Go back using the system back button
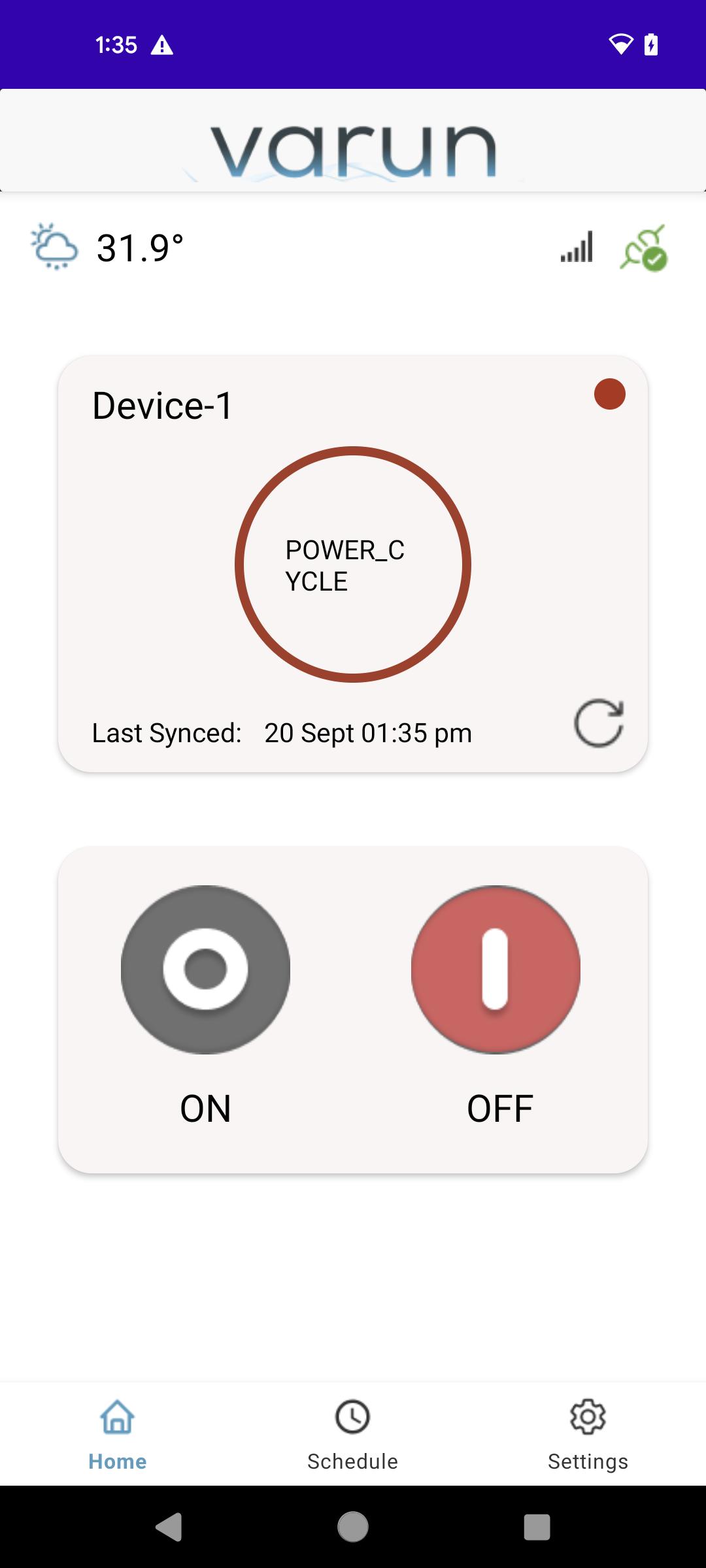This screenshot has width=706, height=1568. (169, 1527)
